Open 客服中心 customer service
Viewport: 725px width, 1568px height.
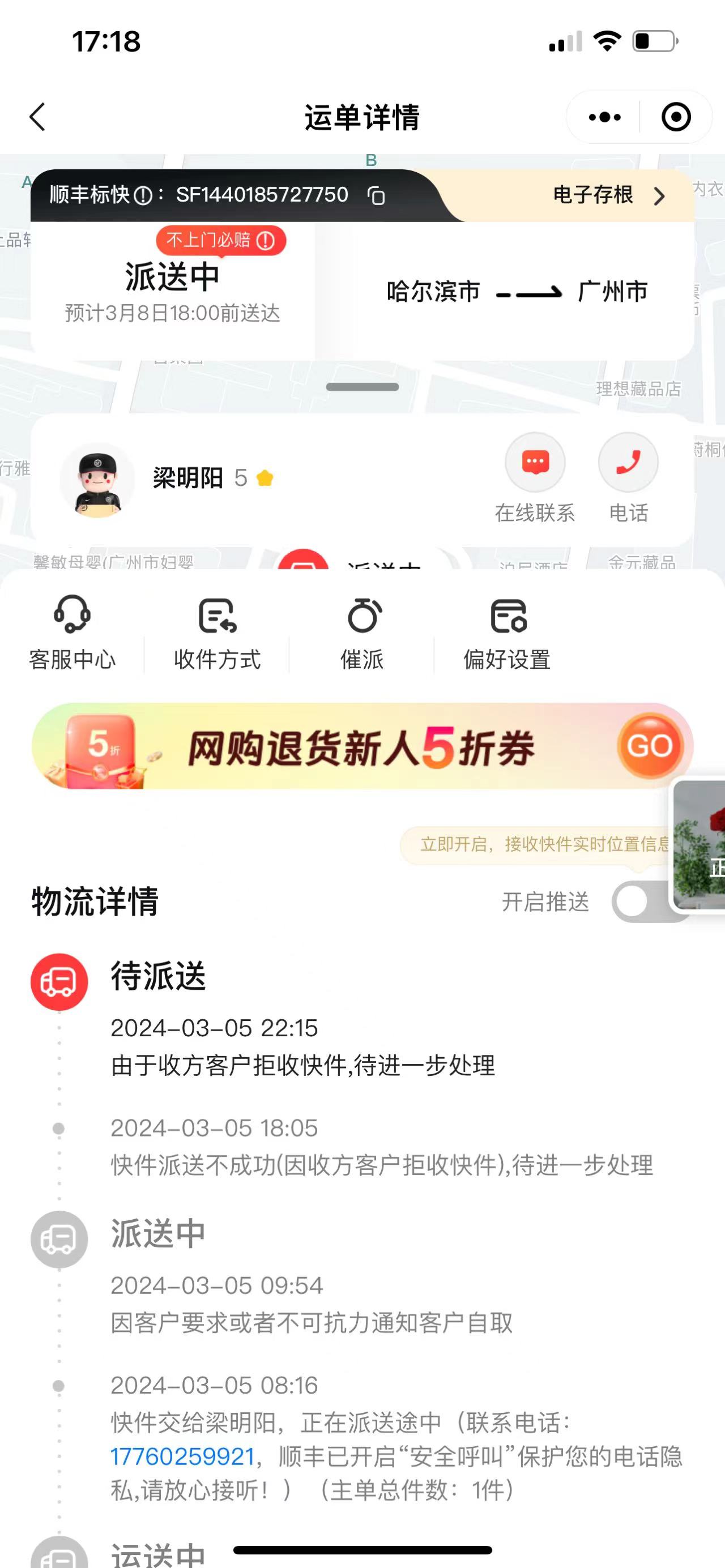[72, 633]
